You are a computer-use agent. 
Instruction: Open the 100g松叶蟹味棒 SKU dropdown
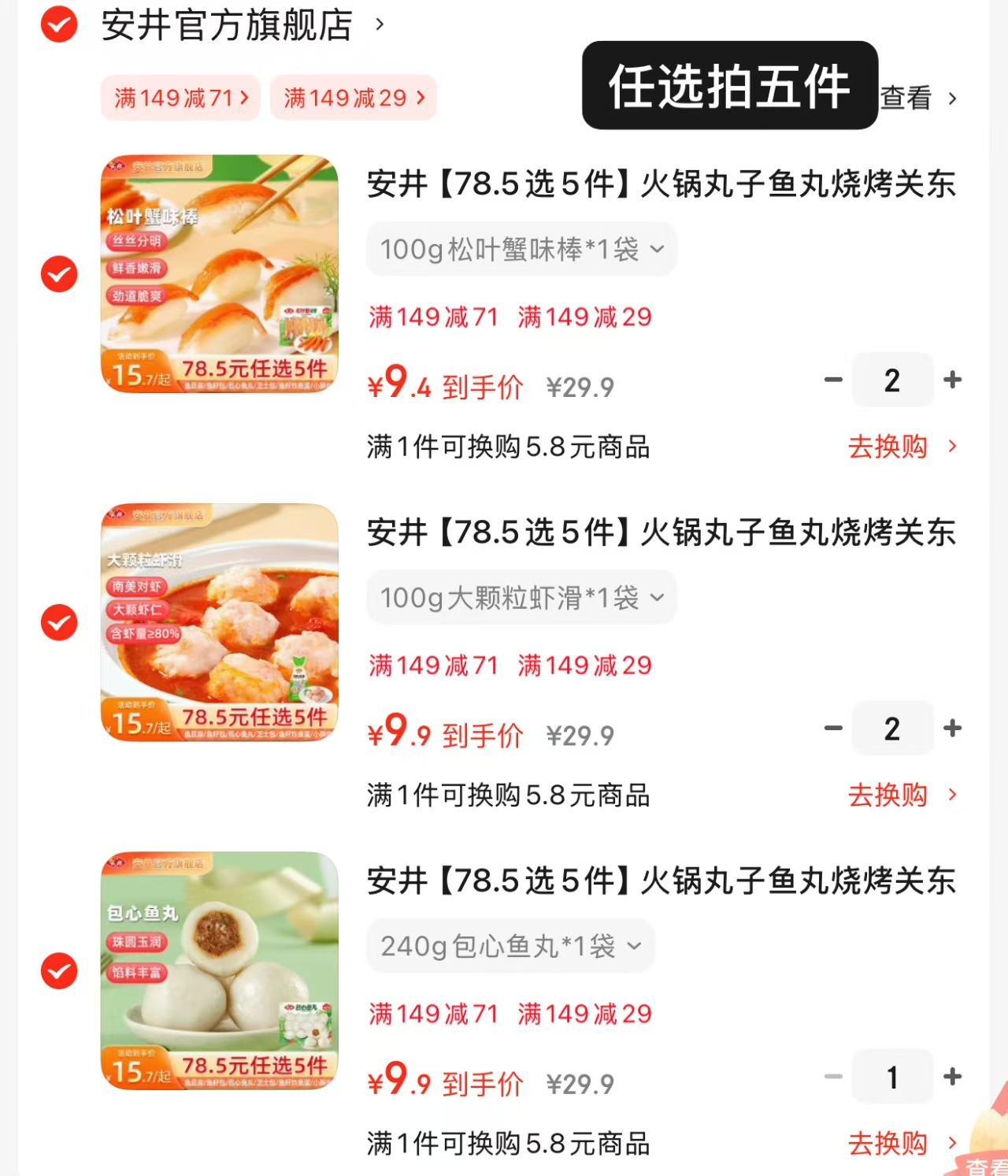(x=520, y=248)
